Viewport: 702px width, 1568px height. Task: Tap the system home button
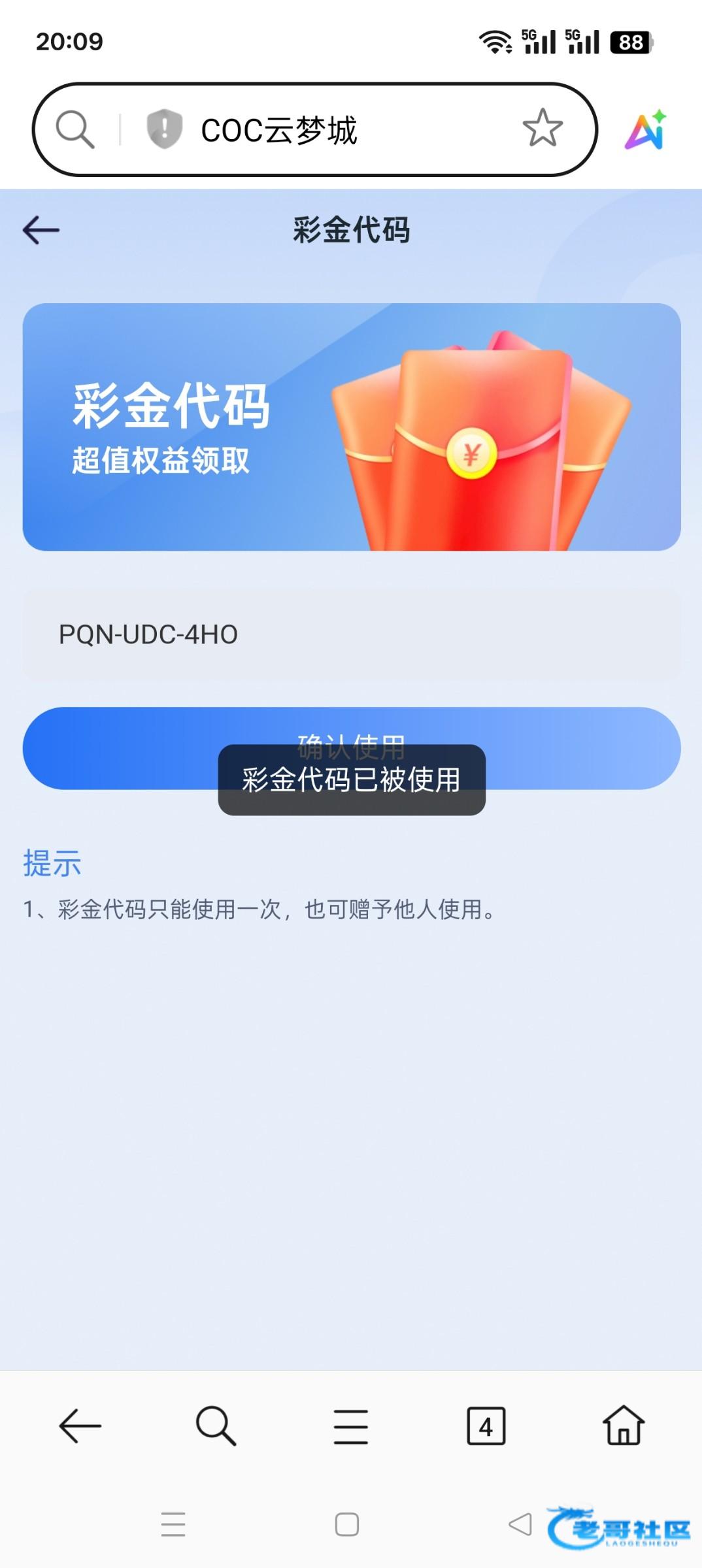coord(347,1524)
